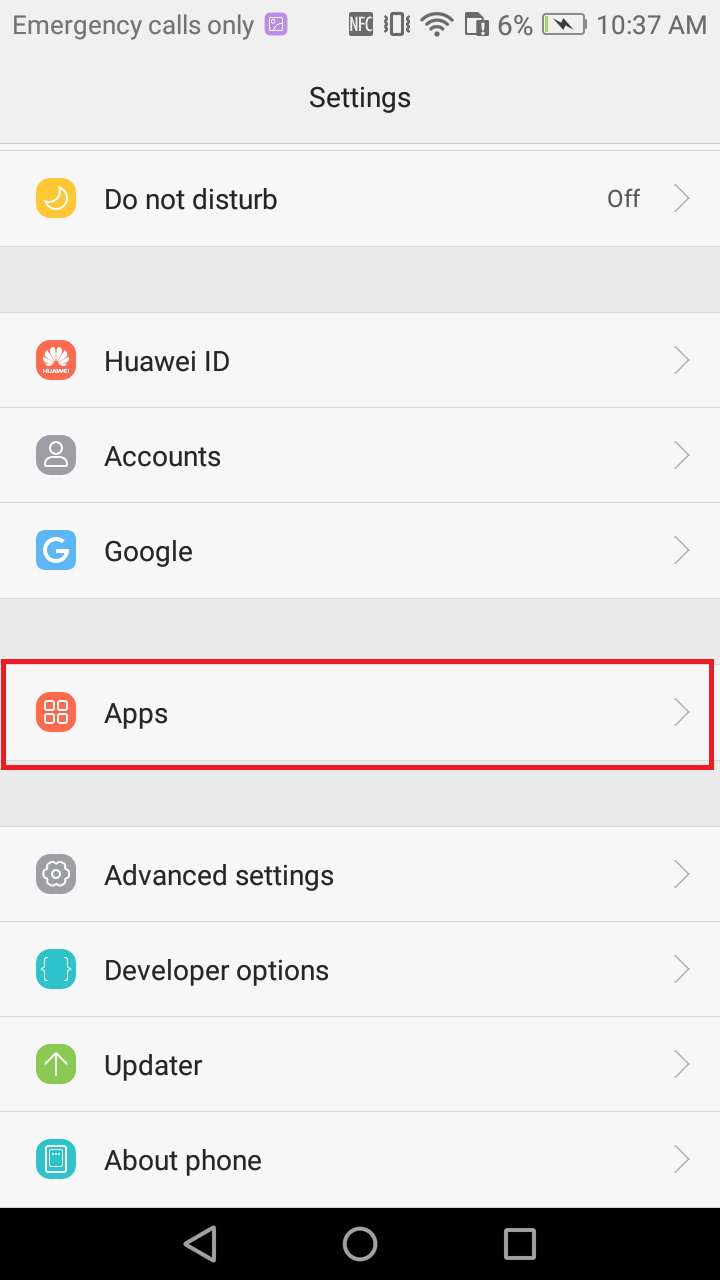The height and width of the screenshot is (1280, 720).
Task: Open the Huawei ID row
Action: (x=360, y=360)
